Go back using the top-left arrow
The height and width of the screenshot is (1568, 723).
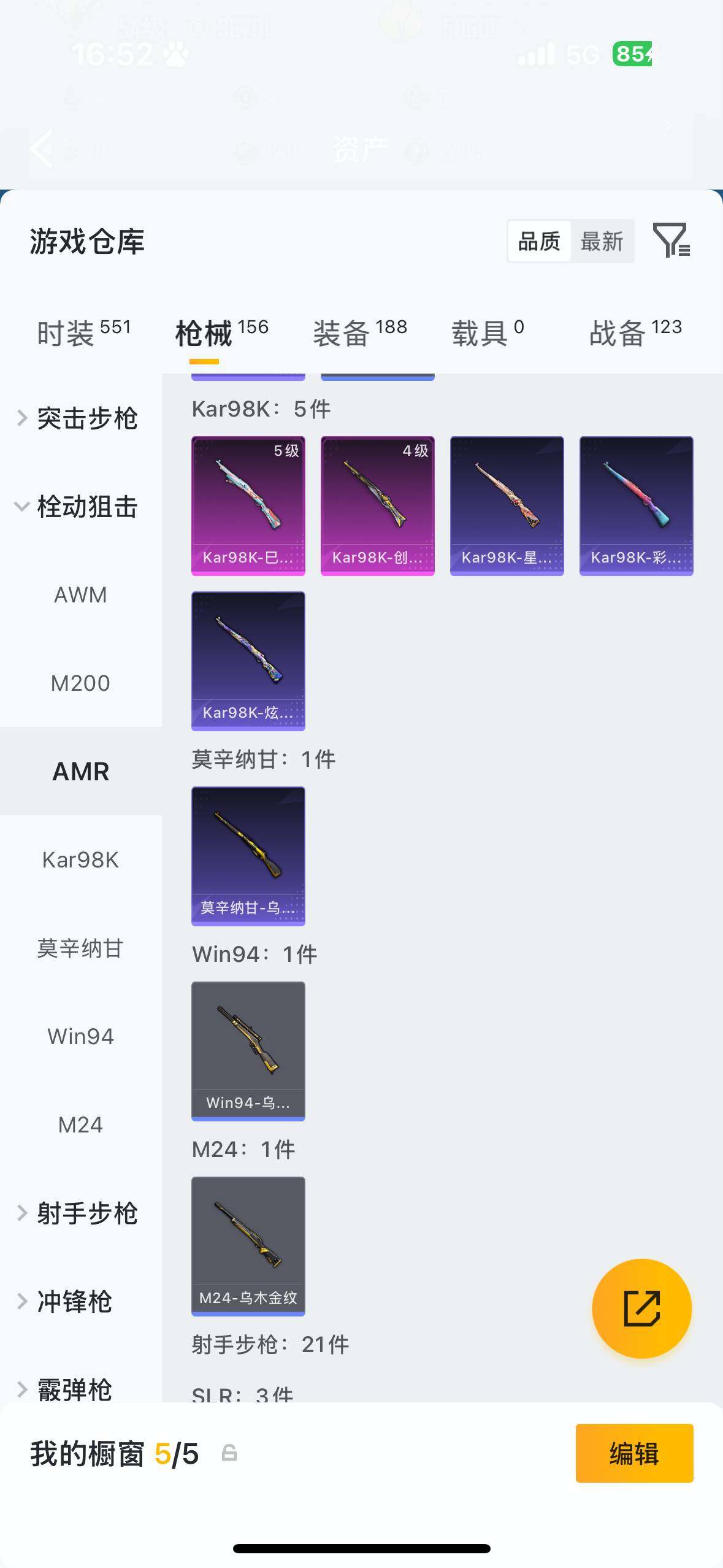40,149
